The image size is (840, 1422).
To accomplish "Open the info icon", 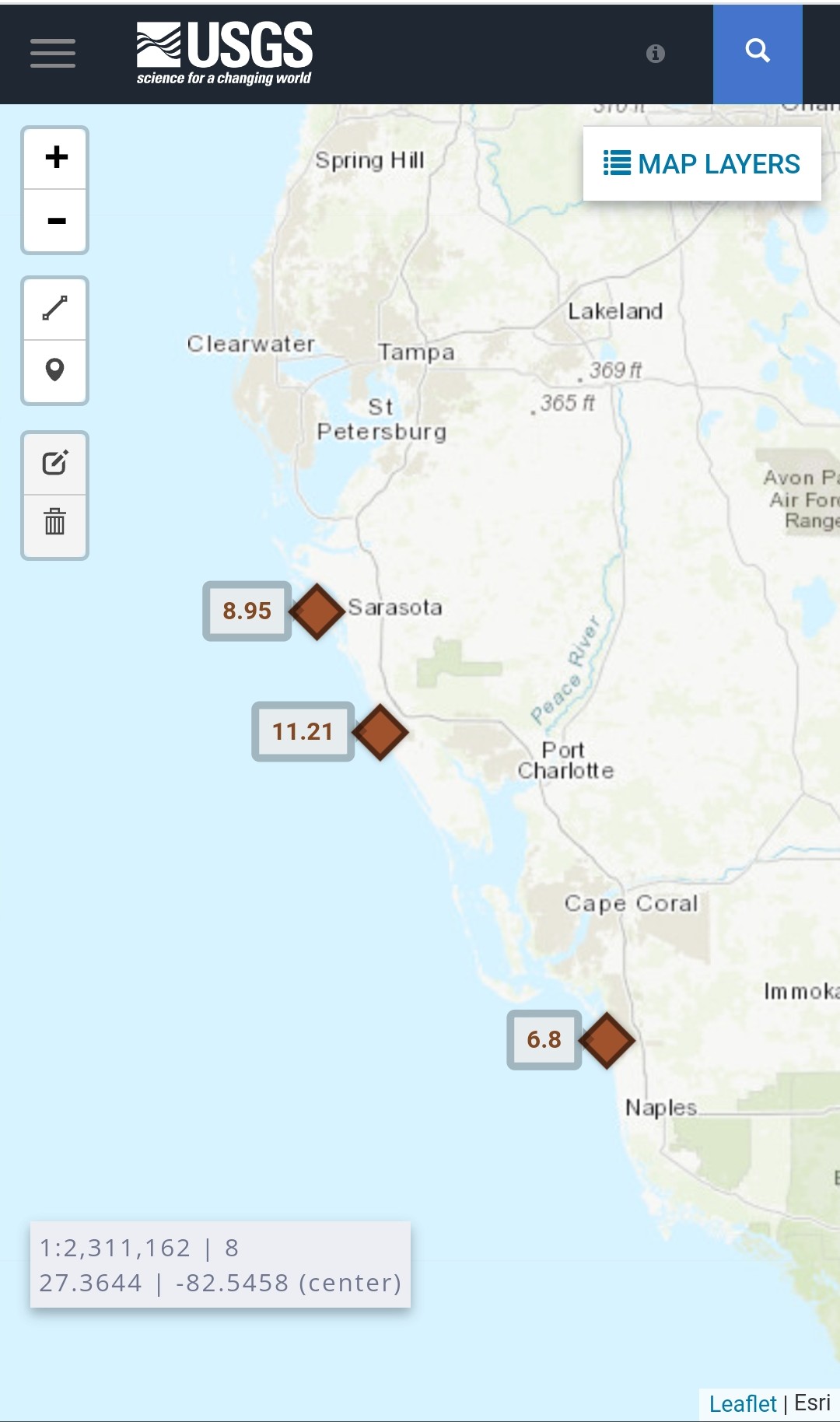I will [x=656, y=53].
